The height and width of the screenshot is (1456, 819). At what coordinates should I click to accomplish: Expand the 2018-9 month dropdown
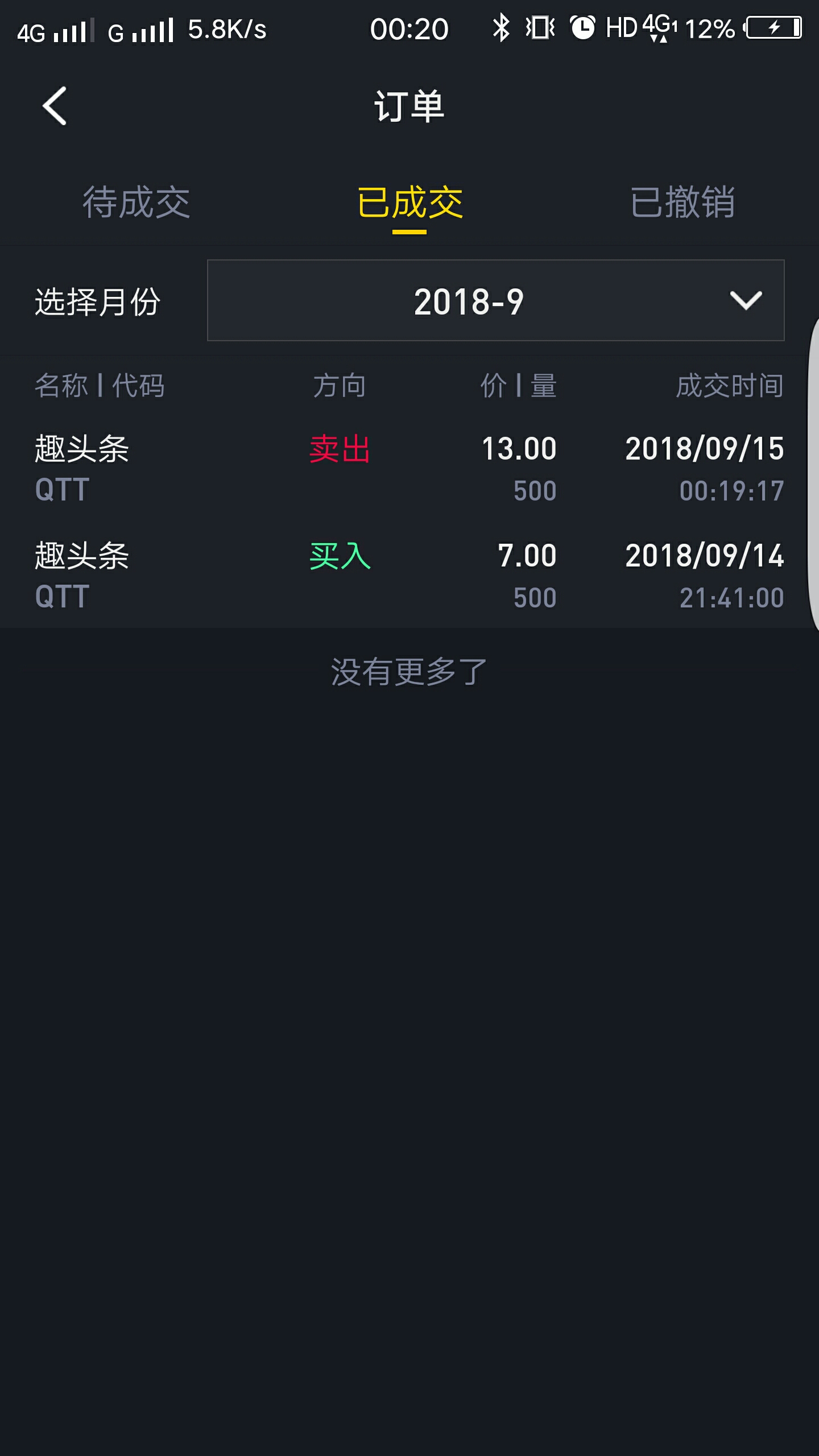[495, 300]
